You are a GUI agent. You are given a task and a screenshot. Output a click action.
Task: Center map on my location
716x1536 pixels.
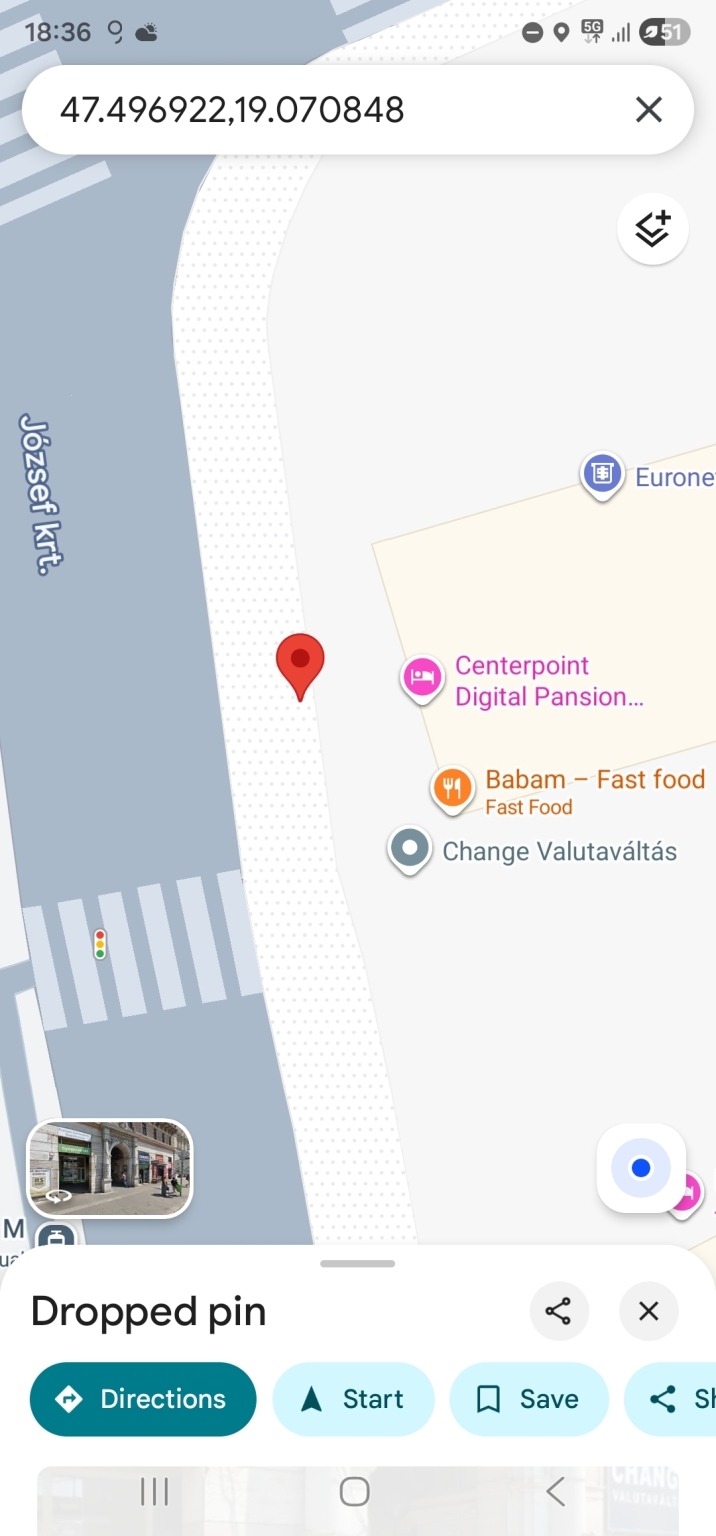pos(641,1168)
